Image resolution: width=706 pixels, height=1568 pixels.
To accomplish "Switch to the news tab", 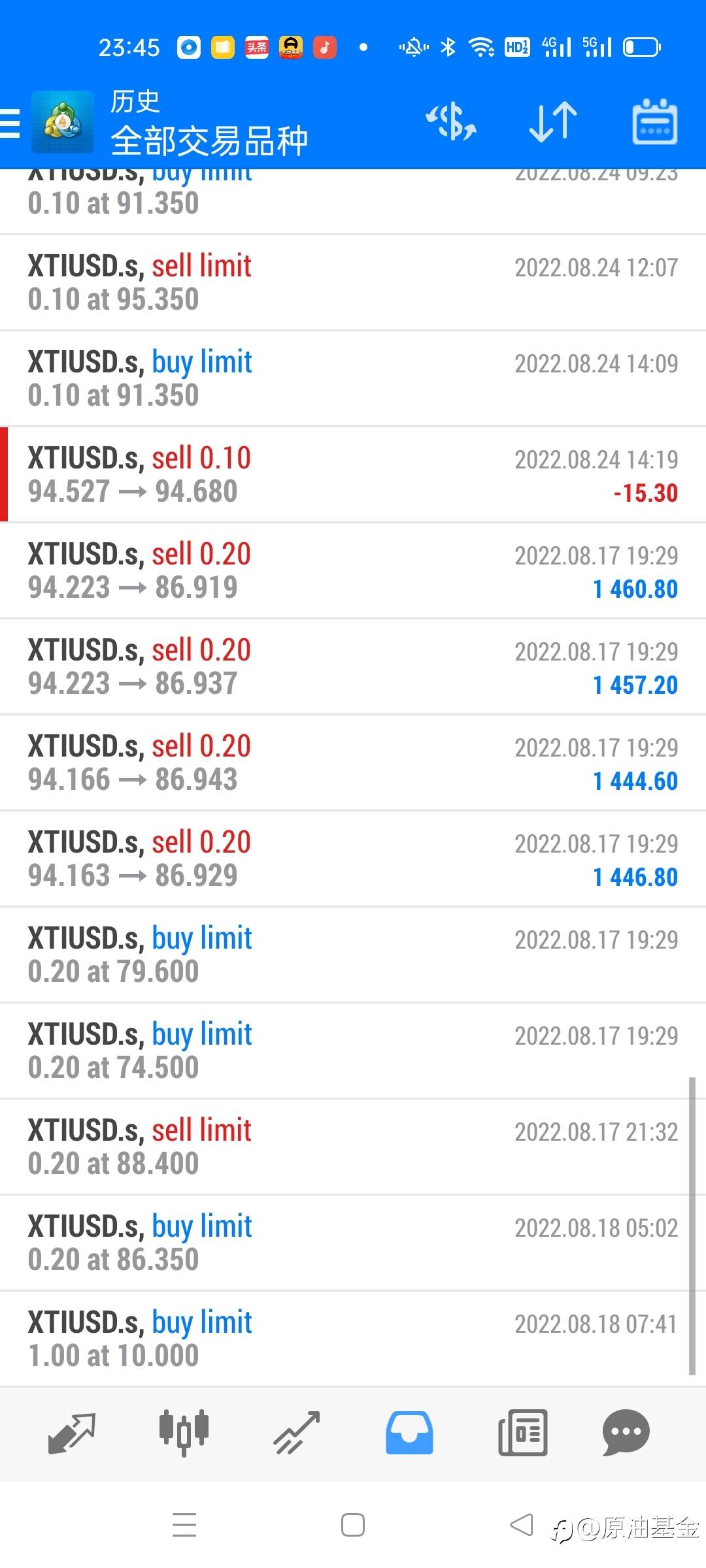I will pyautogui.click(x=522, y=1433).
